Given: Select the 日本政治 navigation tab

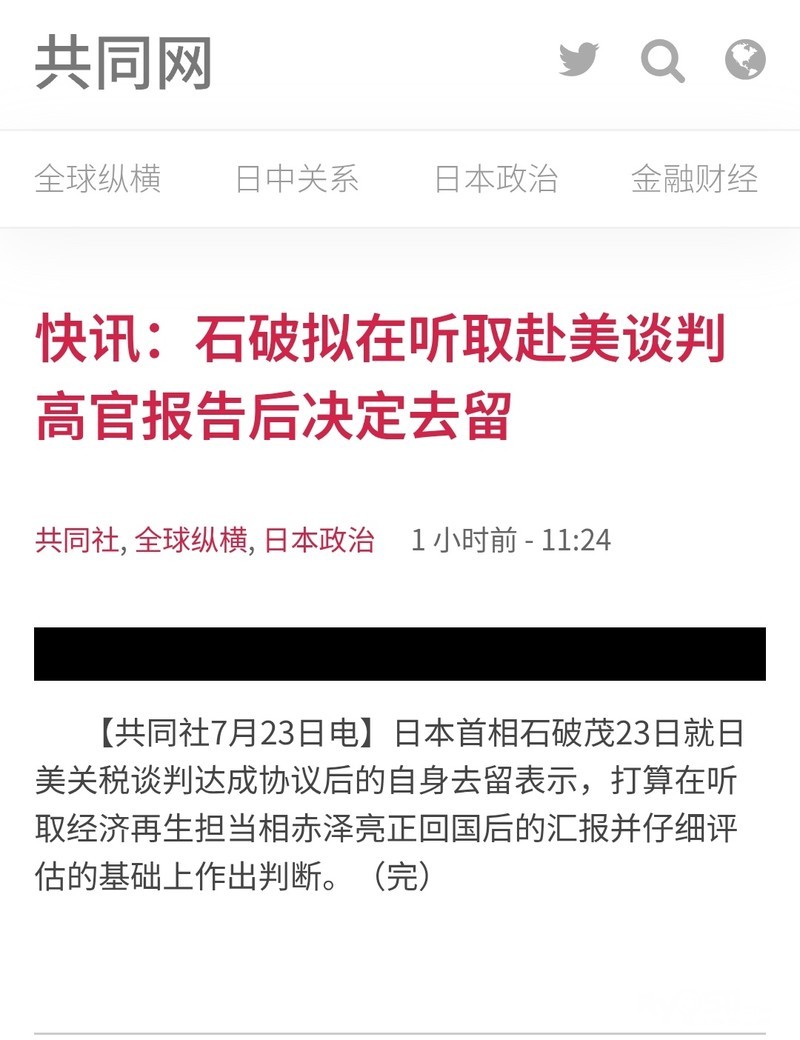Looking at the screenshot, I should point(496,178).
